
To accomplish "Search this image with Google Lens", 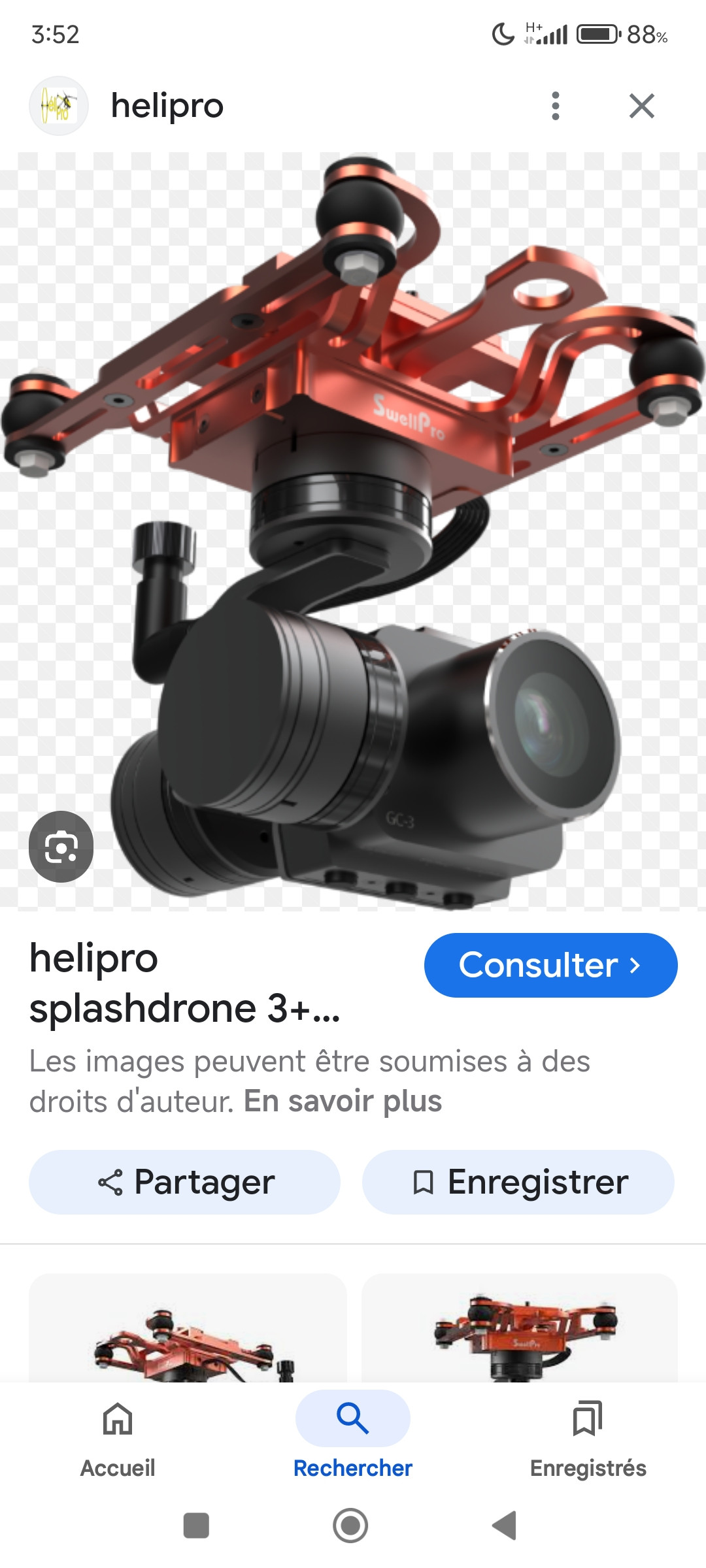I will coord(61,847).
